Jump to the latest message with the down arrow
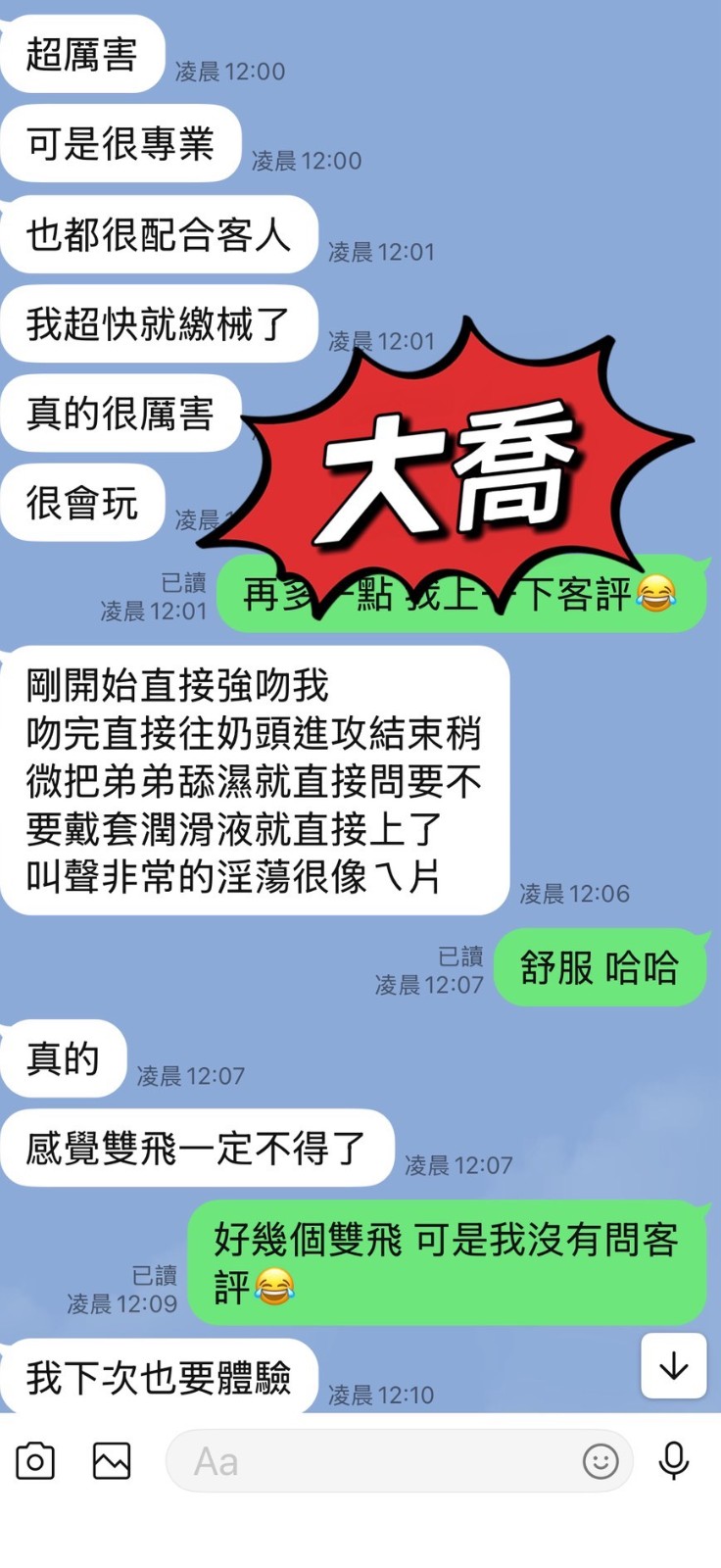Screen dimensions: 721x1568 [x=674, y=1365]
